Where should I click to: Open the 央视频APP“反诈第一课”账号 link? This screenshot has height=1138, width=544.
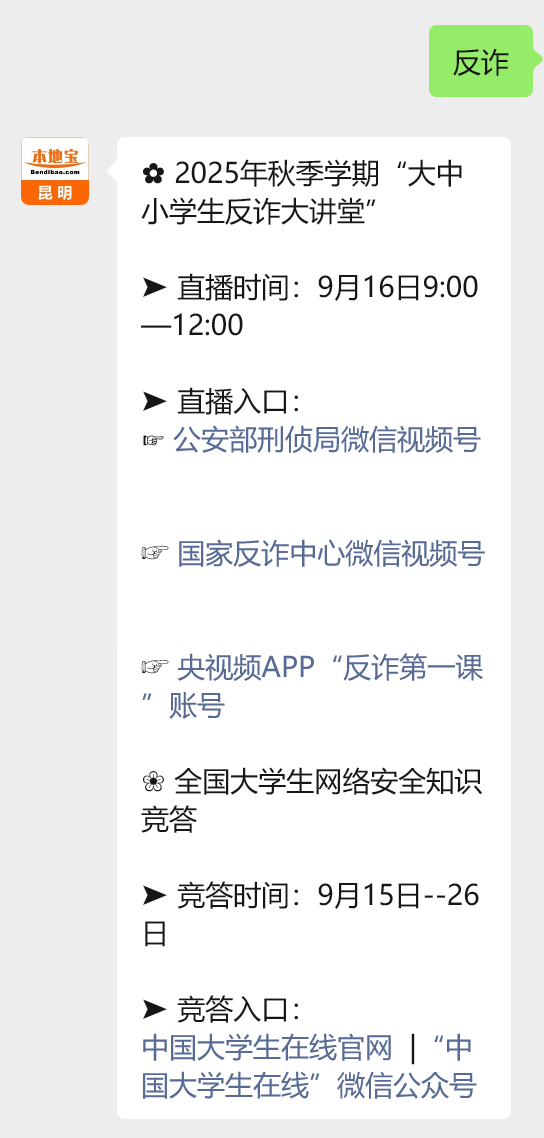point(330,668)
